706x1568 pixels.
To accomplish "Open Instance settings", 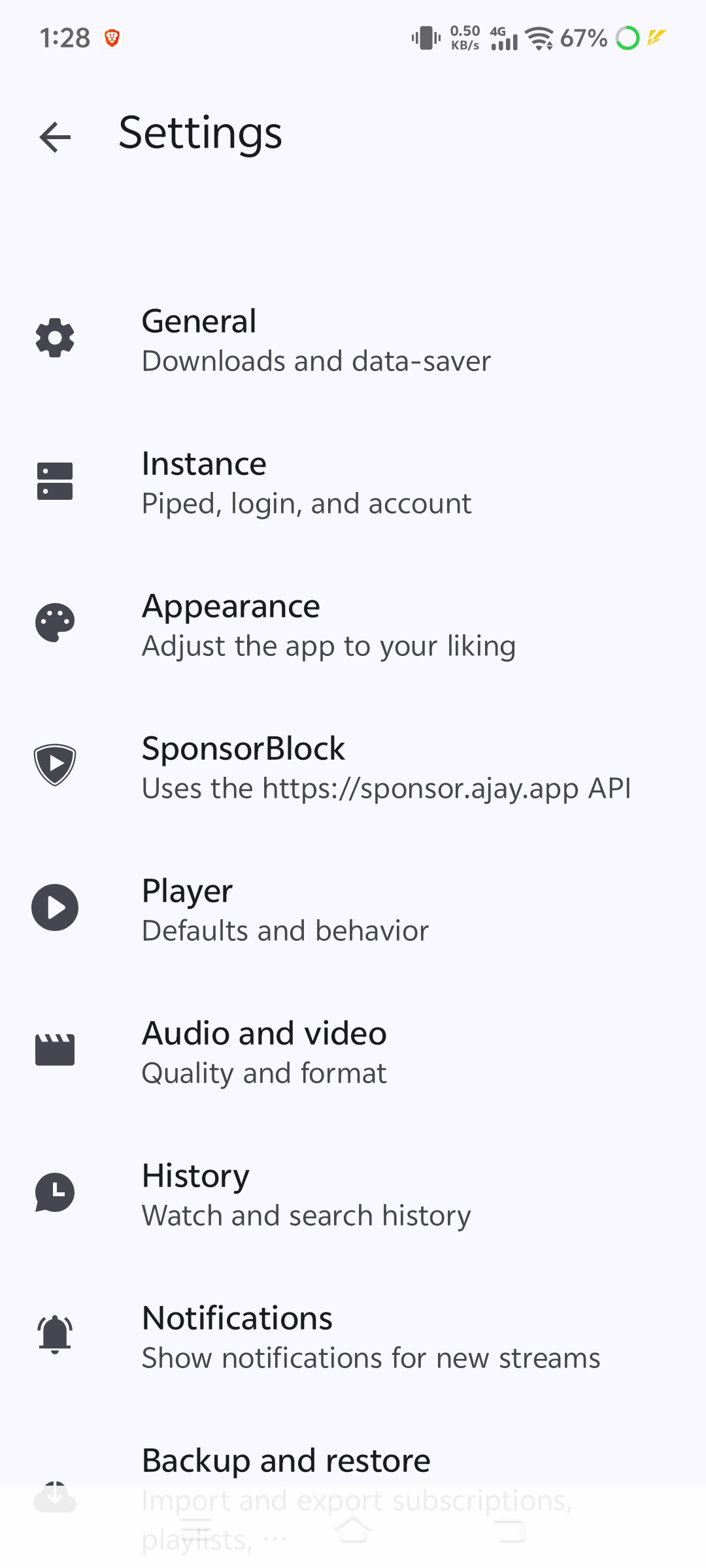I will tap(307, 483).
